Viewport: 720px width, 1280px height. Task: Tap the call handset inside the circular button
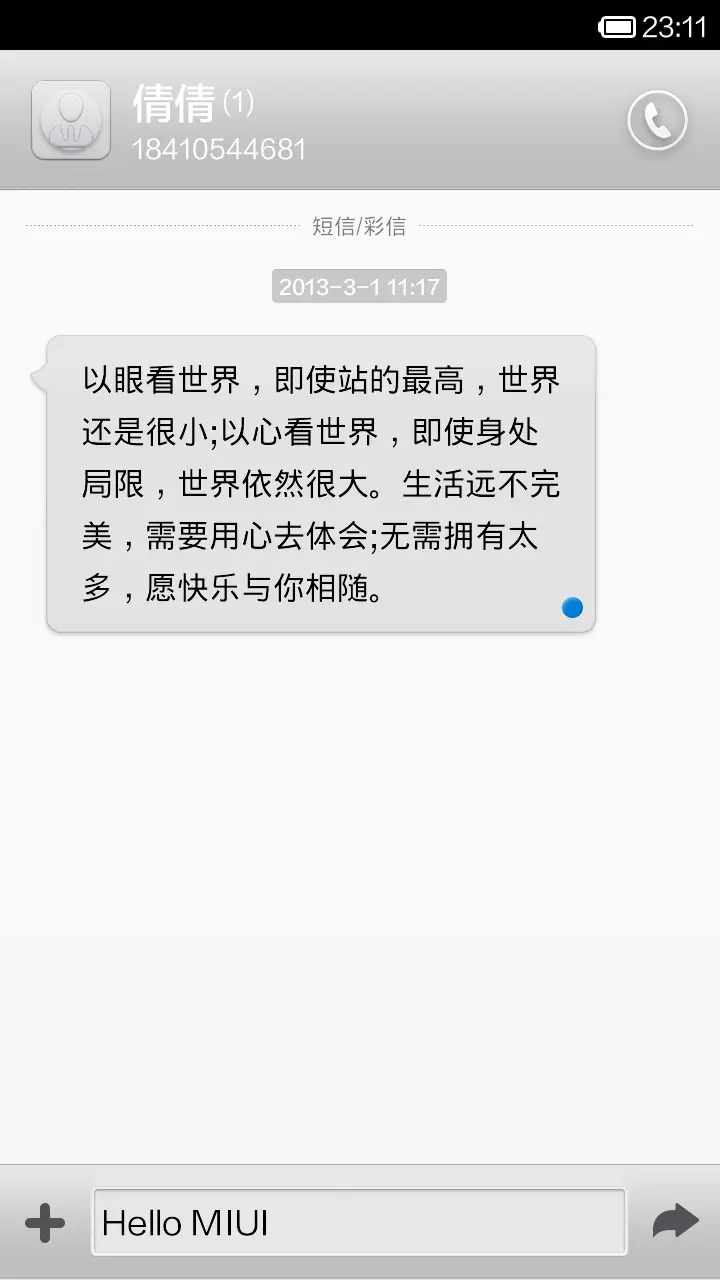(x=657, y=120)
